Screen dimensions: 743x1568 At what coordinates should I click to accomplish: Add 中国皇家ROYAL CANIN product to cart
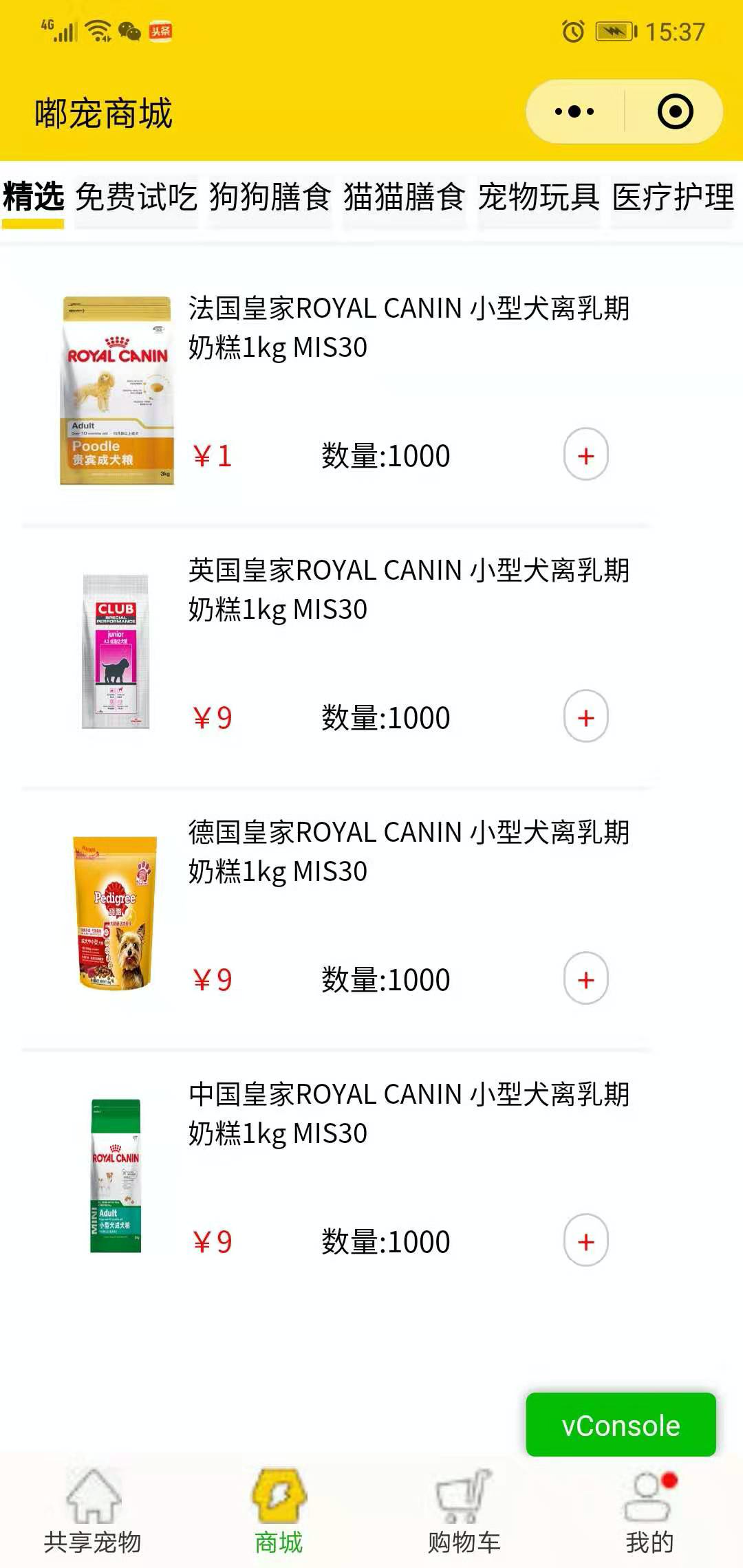tap(585, 1241)
